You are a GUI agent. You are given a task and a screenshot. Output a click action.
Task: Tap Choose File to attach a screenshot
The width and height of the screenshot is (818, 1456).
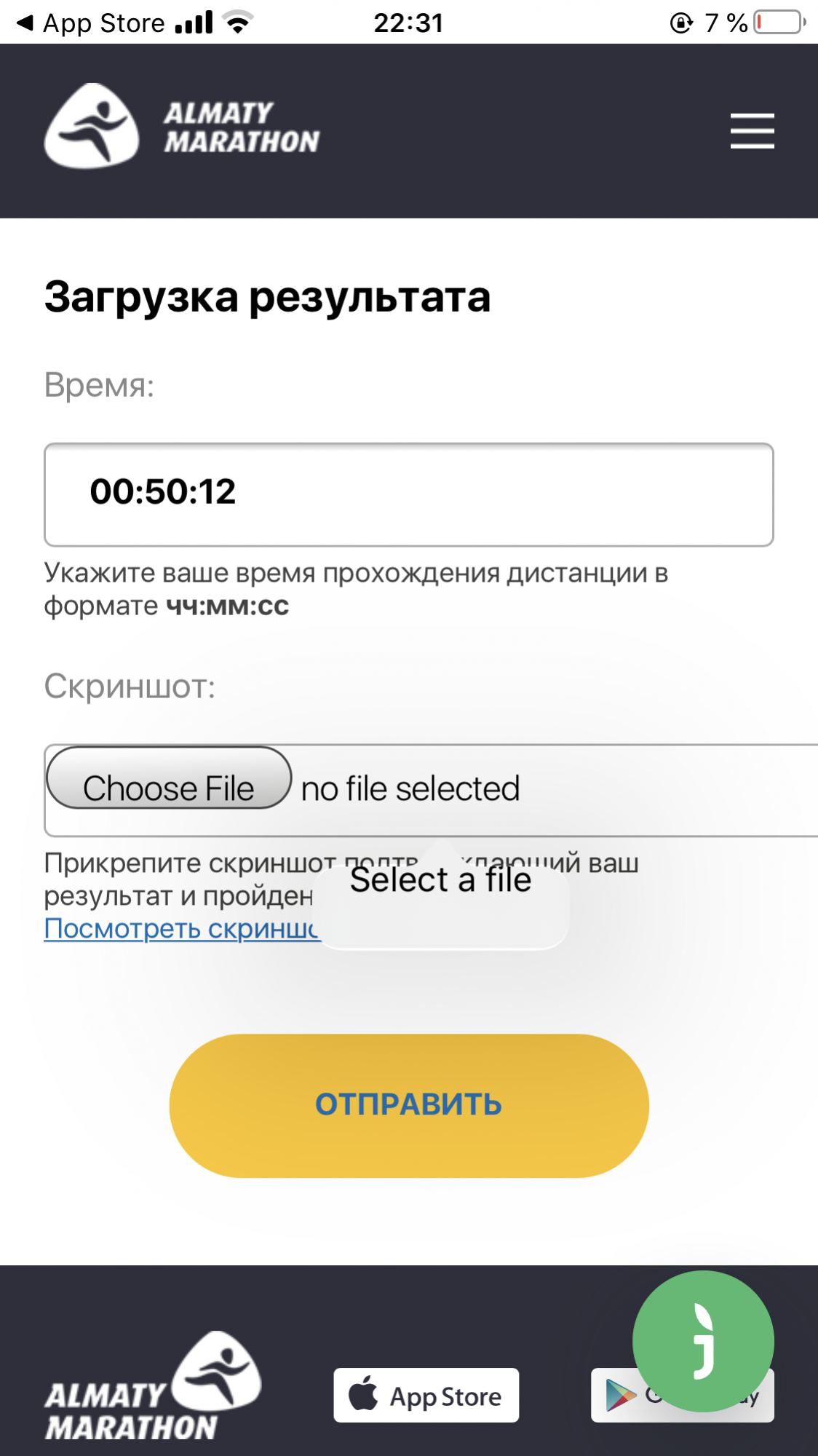tap(169, 779)
